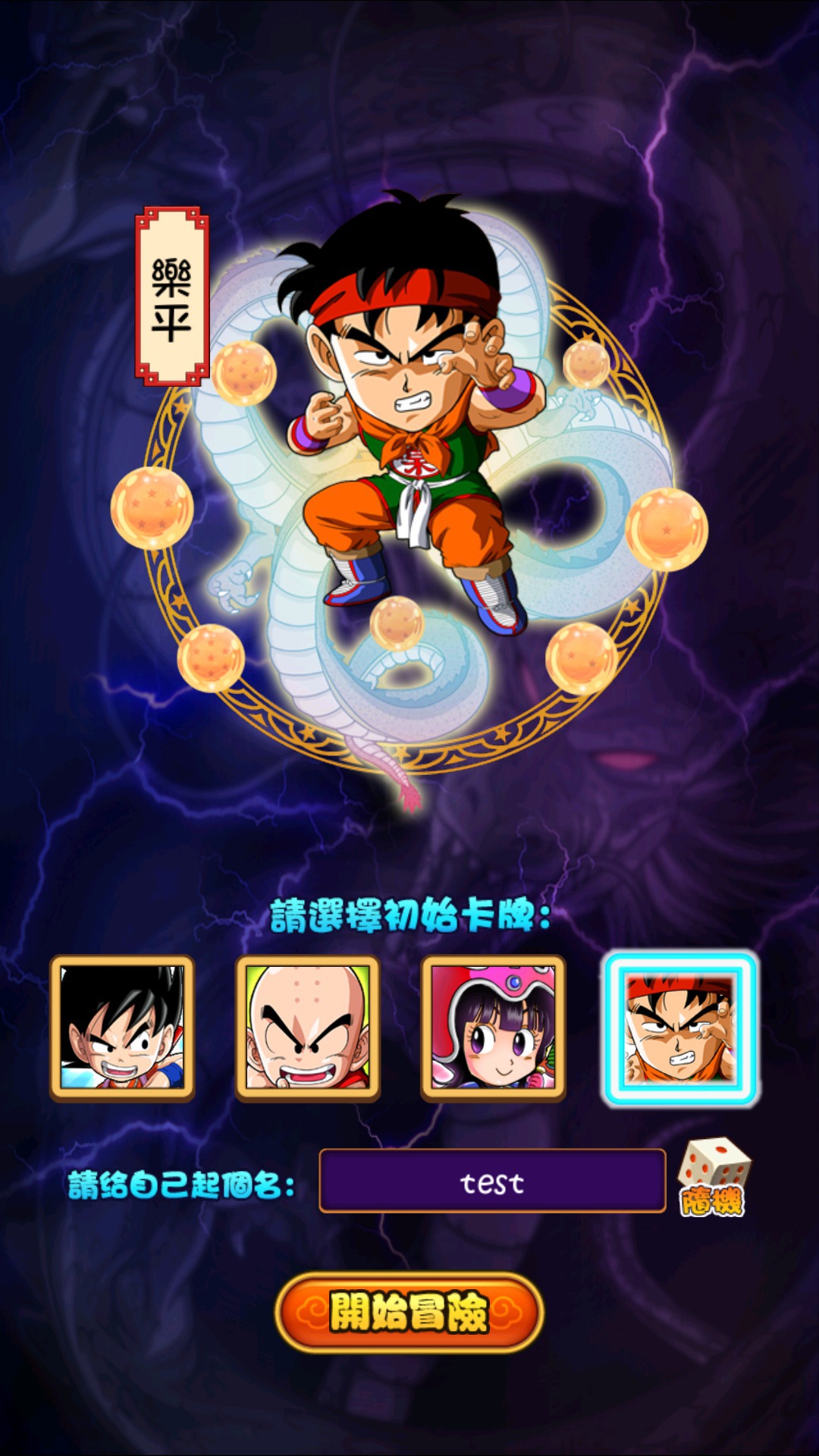Select the Goku starter card
The image size is (819, 1456).
(122, 1028)
